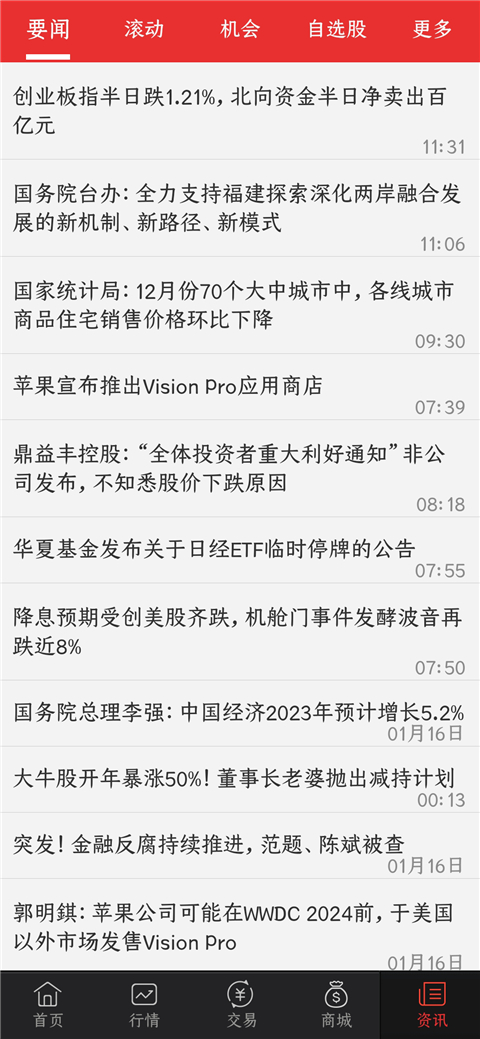Viewport: 480px width, 1039px height.
Task: Open the 商城 mall tab
Action: coord(336,1005)
